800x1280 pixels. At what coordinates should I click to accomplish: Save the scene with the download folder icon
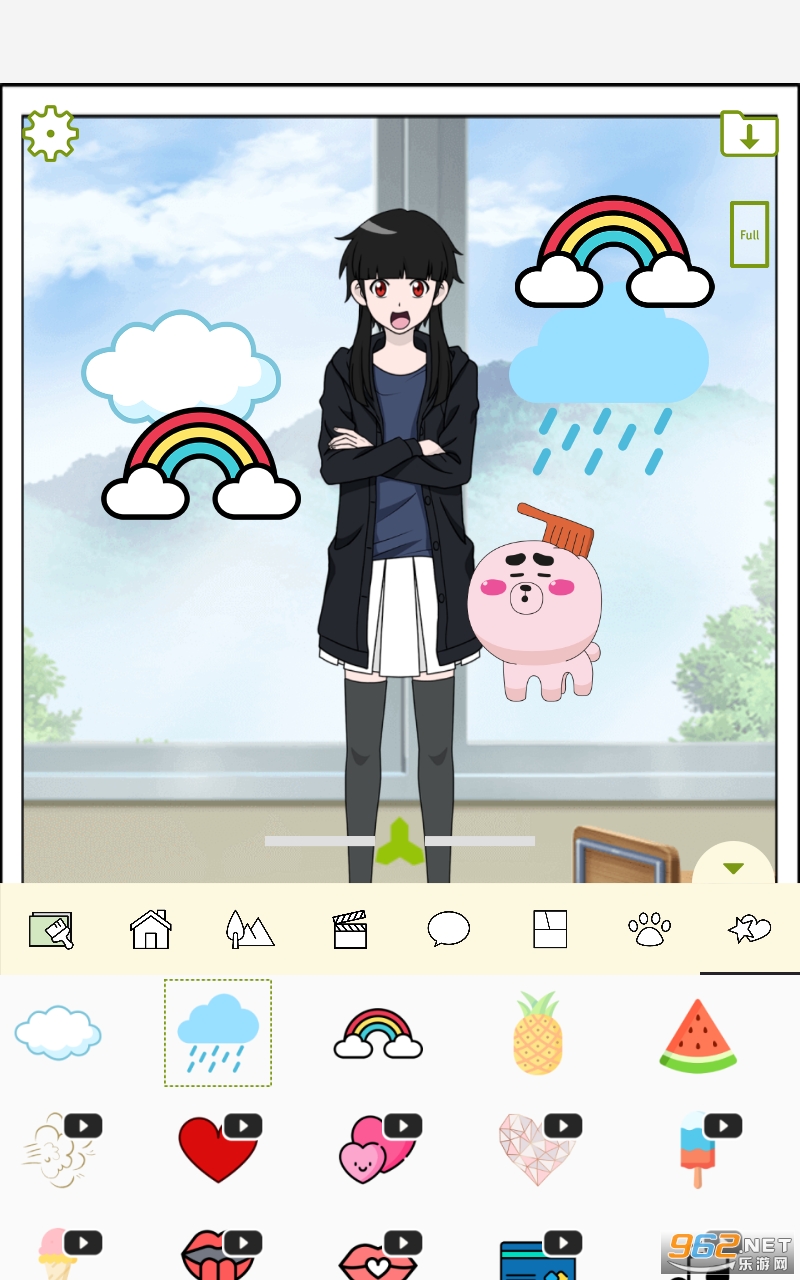(x=749, y=134)
